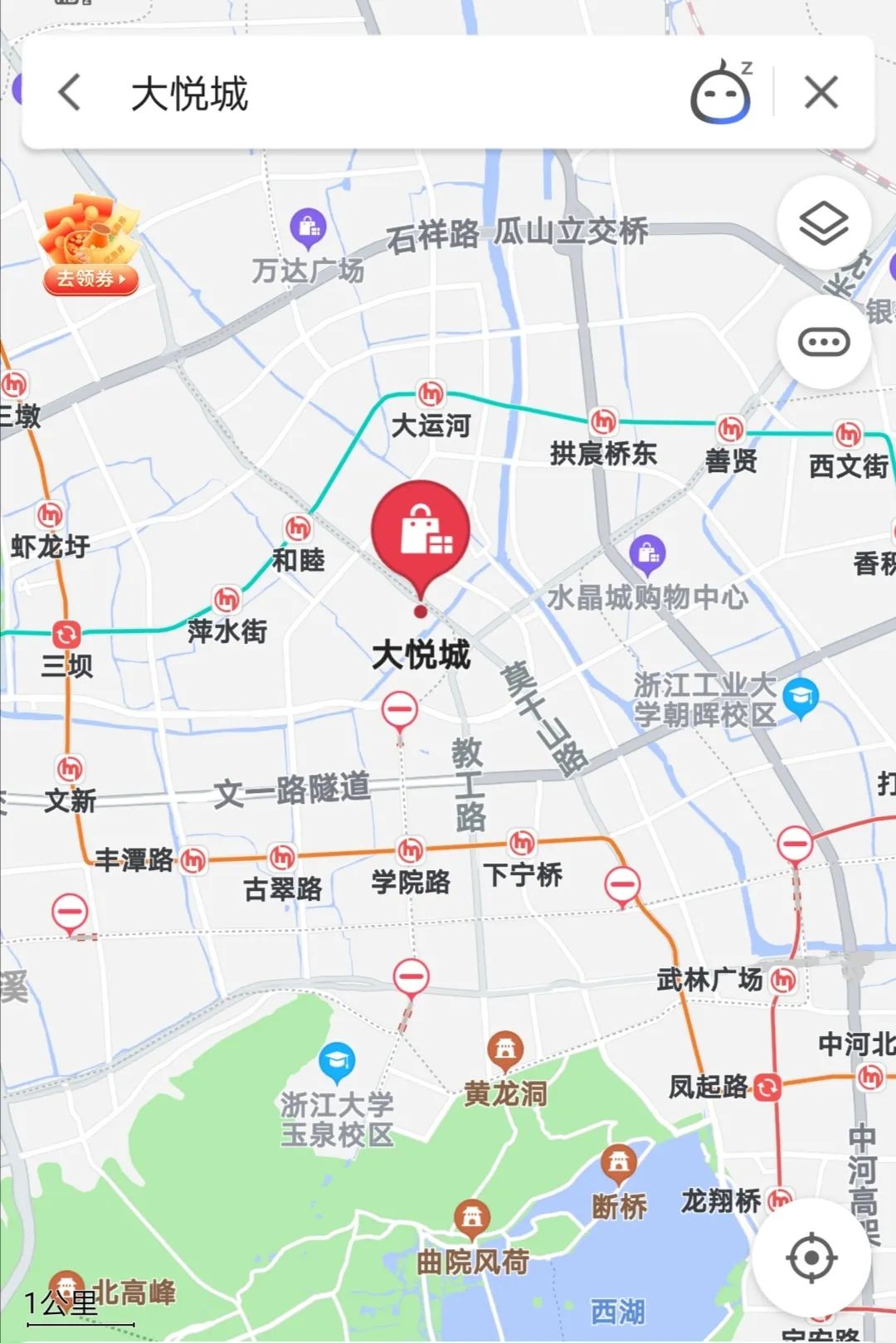Click the more options ellipsis icon below layers
Viewport: 896px width, 1343px height.
(824, 340)
